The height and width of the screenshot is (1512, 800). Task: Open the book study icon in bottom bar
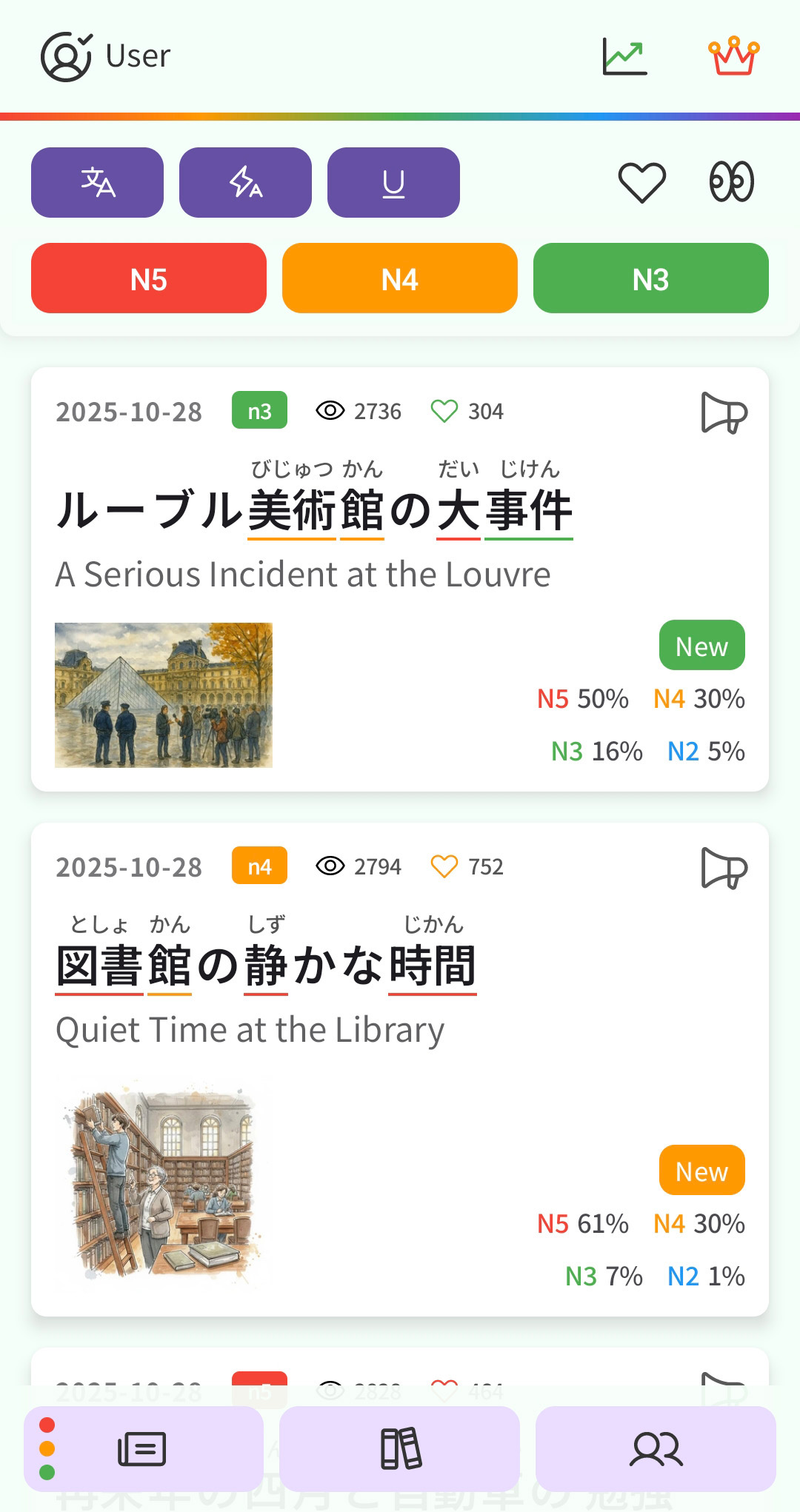pos(399,1448)
